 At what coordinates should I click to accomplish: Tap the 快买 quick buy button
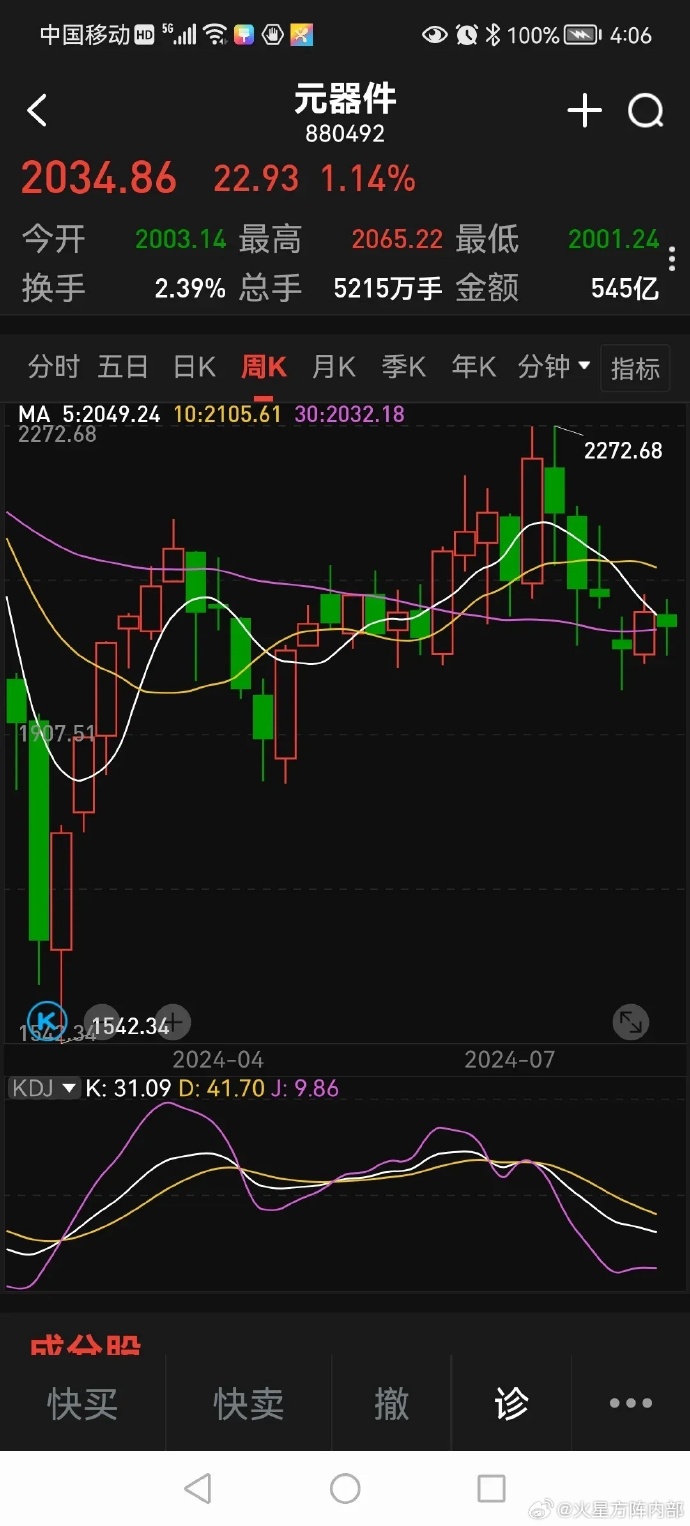(83, 1403)
